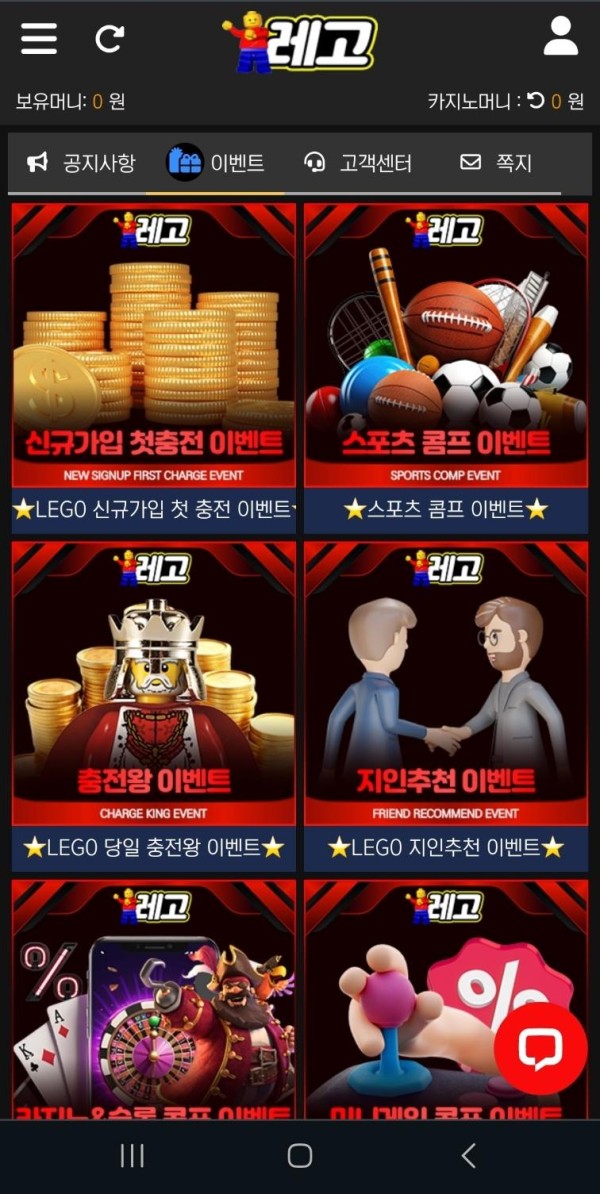Tap the LEGO logo in the header
This screenshot has height=1194, width=600.
pos(299,42)
